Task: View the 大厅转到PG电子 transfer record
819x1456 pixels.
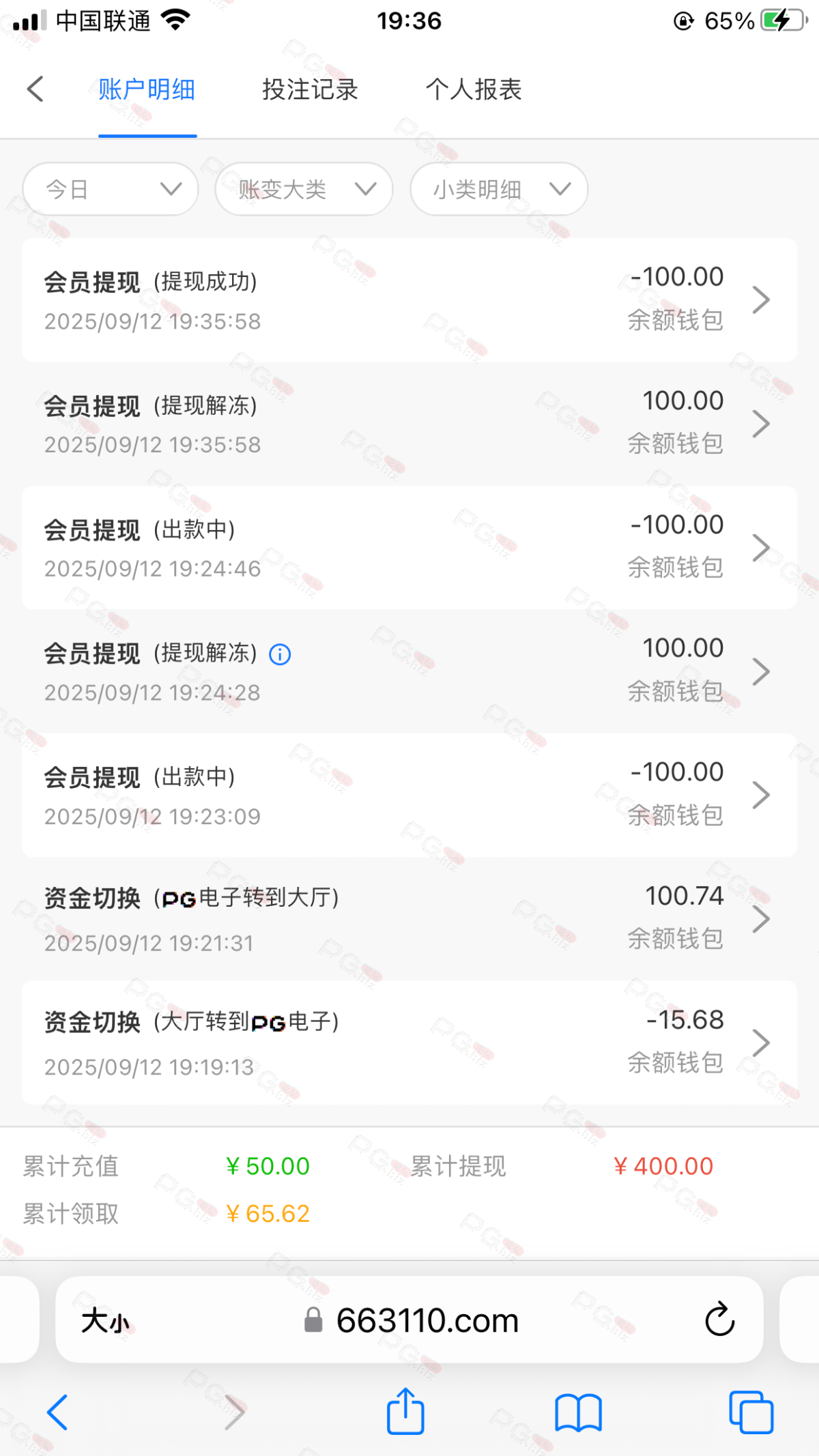Action: coord(409,1043)
